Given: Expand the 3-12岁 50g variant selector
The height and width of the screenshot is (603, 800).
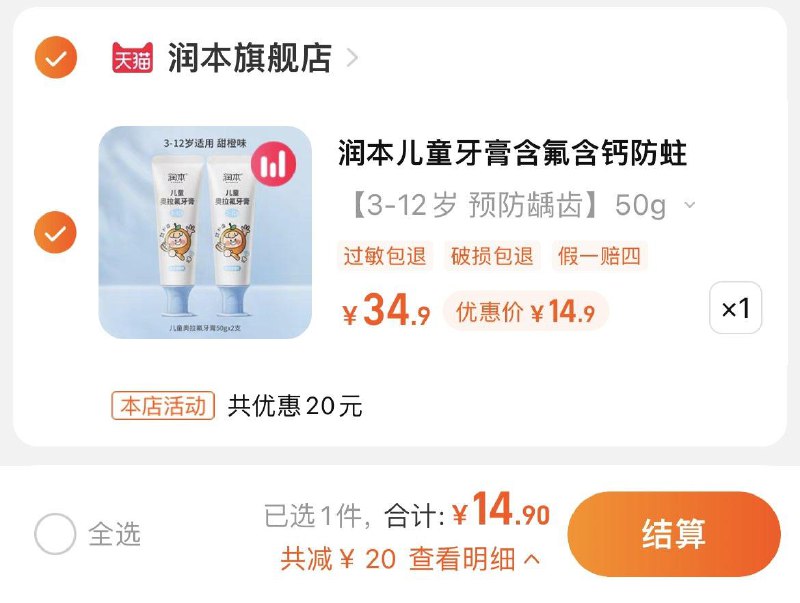Looking at the screenshot, I should coord(520,206).
